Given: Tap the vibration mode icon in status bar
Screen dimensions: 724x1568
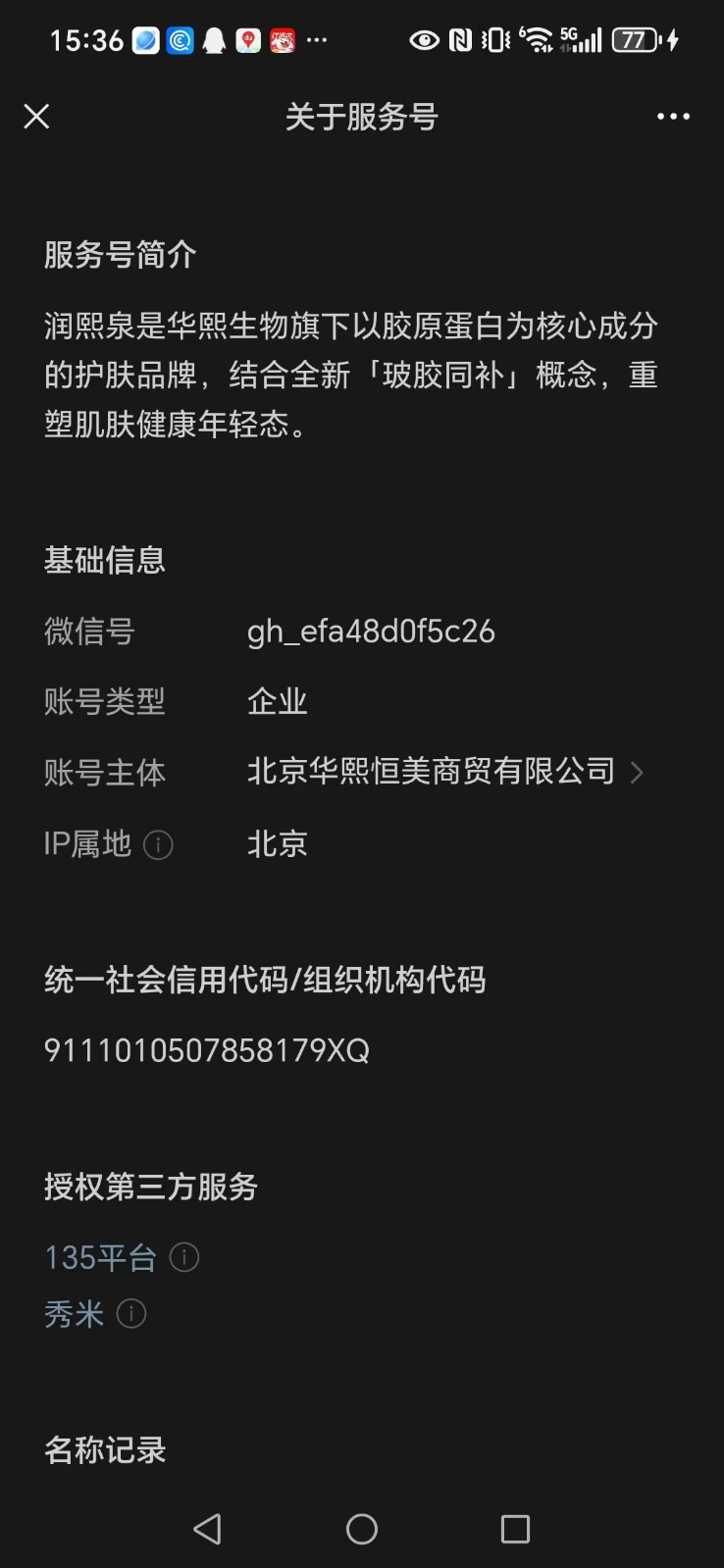Looking at the screenshot, I should click(493, 39).
